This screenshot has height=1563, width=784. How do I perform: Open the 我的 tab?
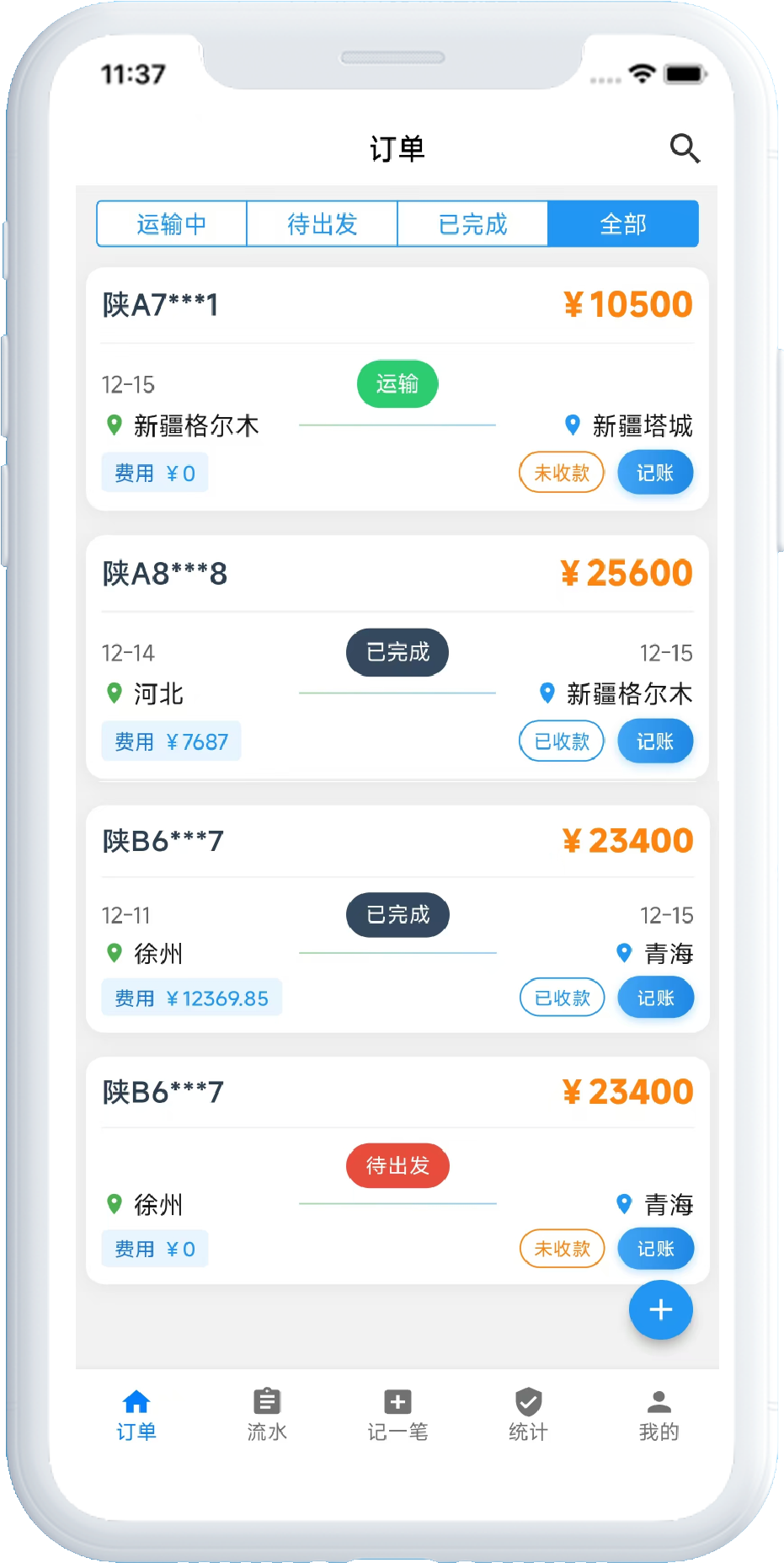[x=659, y=1415]
